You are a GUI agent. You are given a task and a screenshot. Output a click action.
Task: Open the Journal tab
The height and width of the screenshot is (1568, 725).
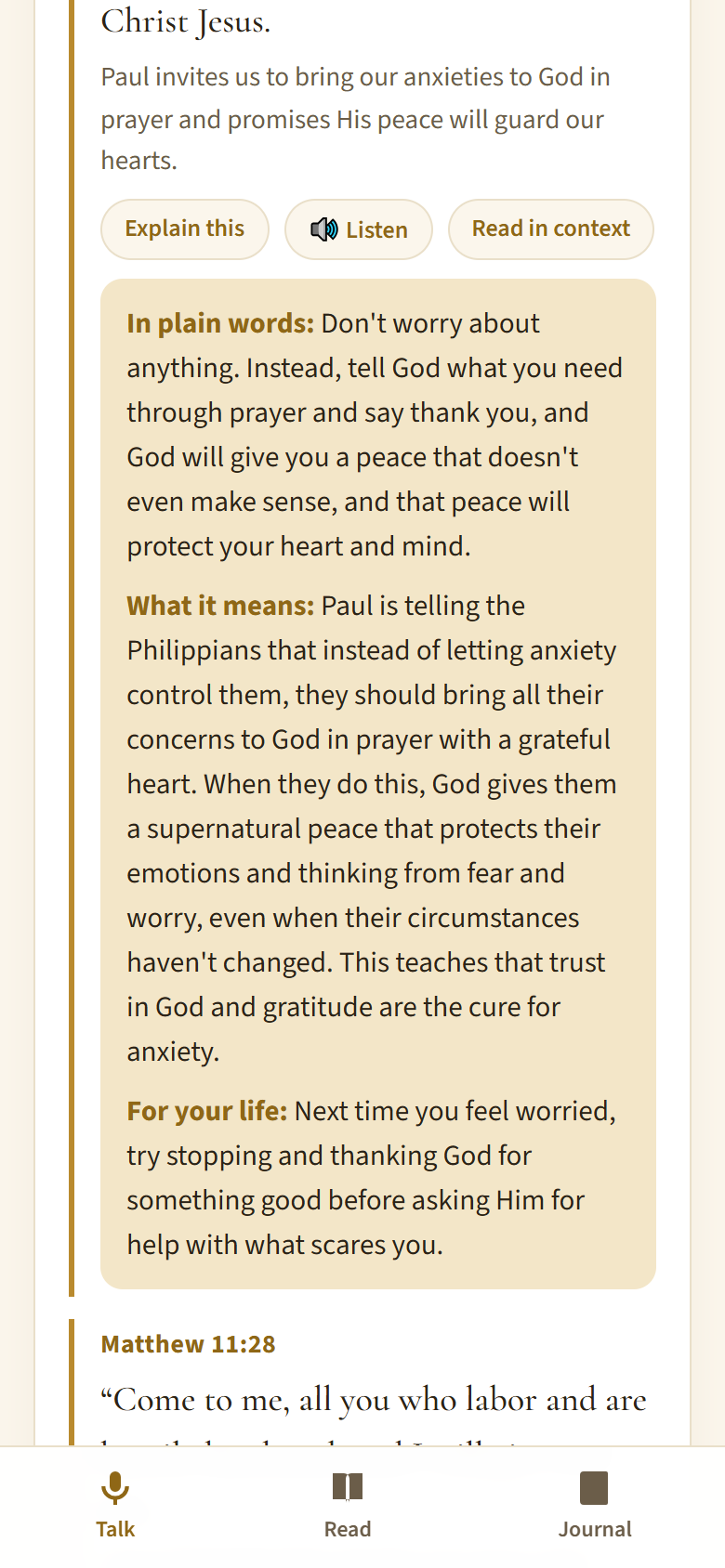595,1506
